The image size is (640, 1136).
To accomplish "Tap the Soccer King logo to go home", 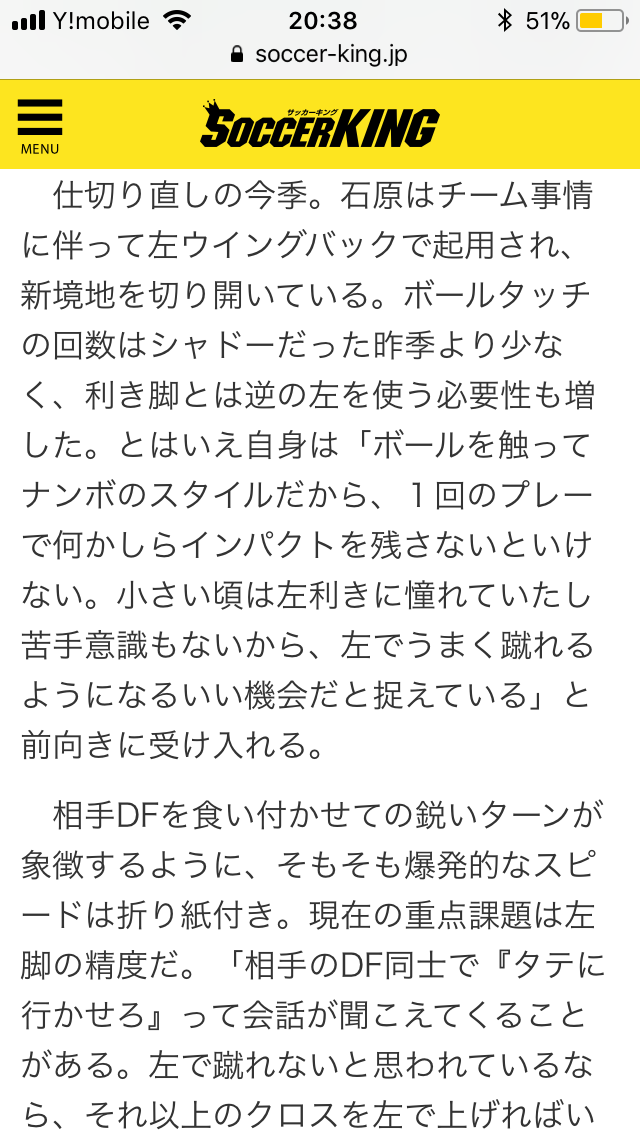I will (x=319, y=125).
